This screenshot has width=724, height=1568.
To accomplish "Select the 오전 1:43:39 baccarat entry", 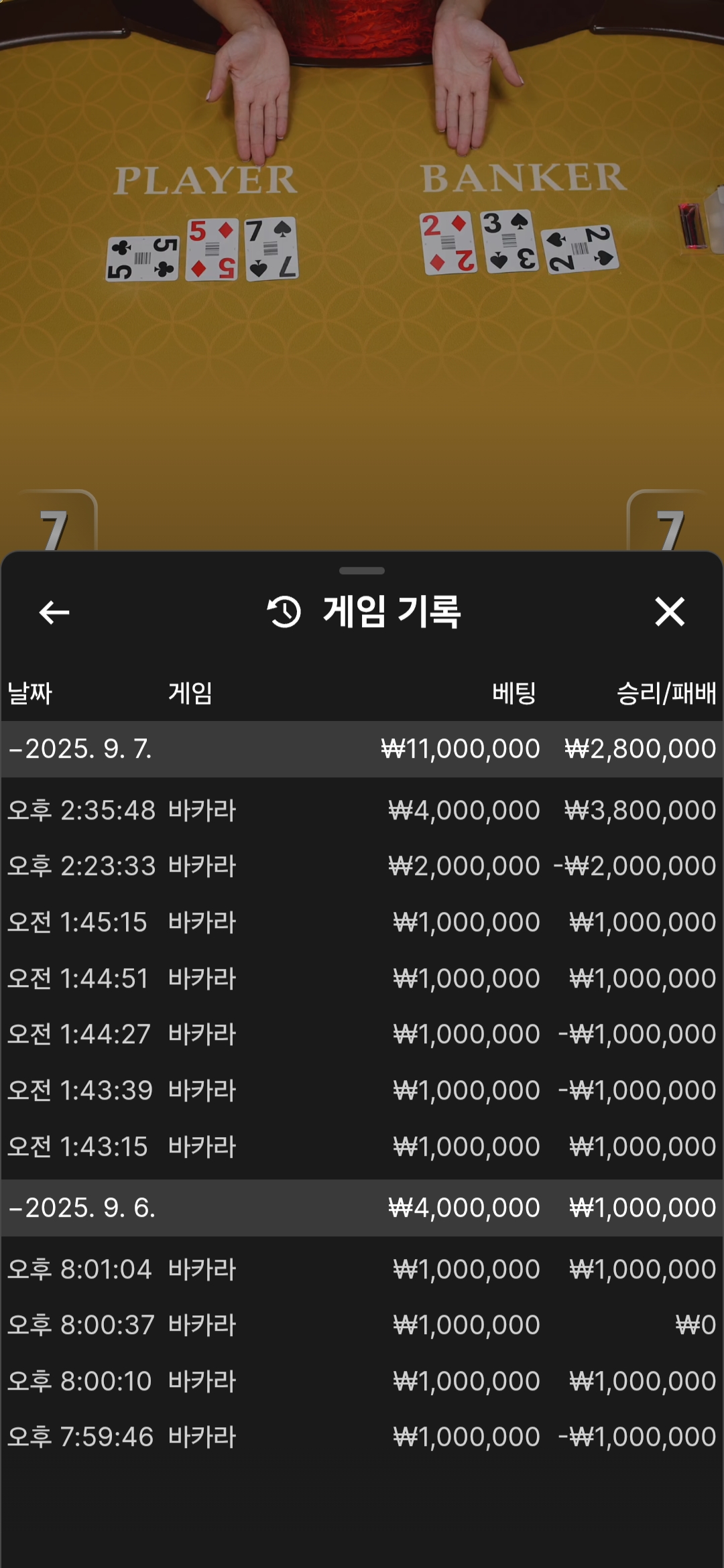I will click(x=362, y=1090).
